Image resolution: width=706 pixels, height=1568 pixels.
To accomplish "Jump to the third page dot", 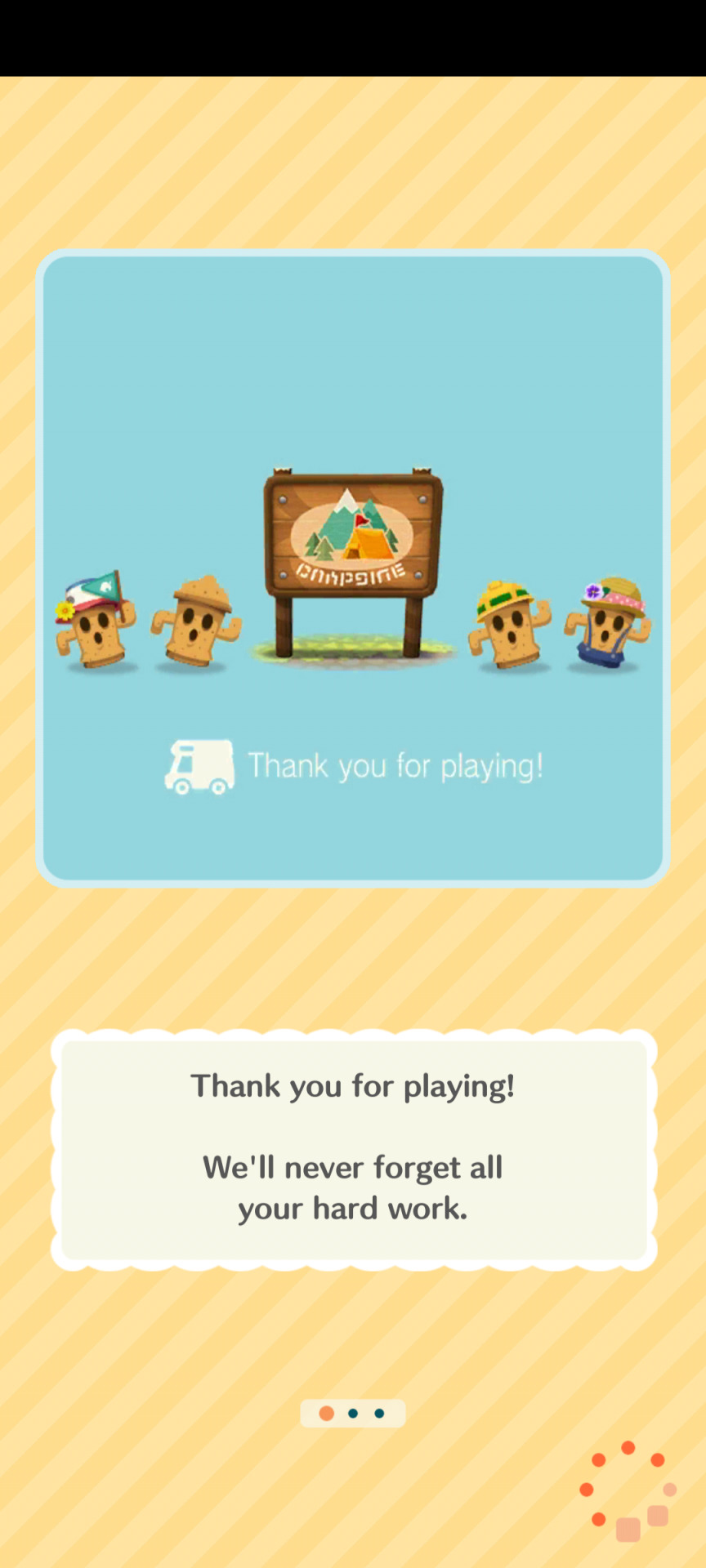I will pyautogui.click(x=379, y=1414).
